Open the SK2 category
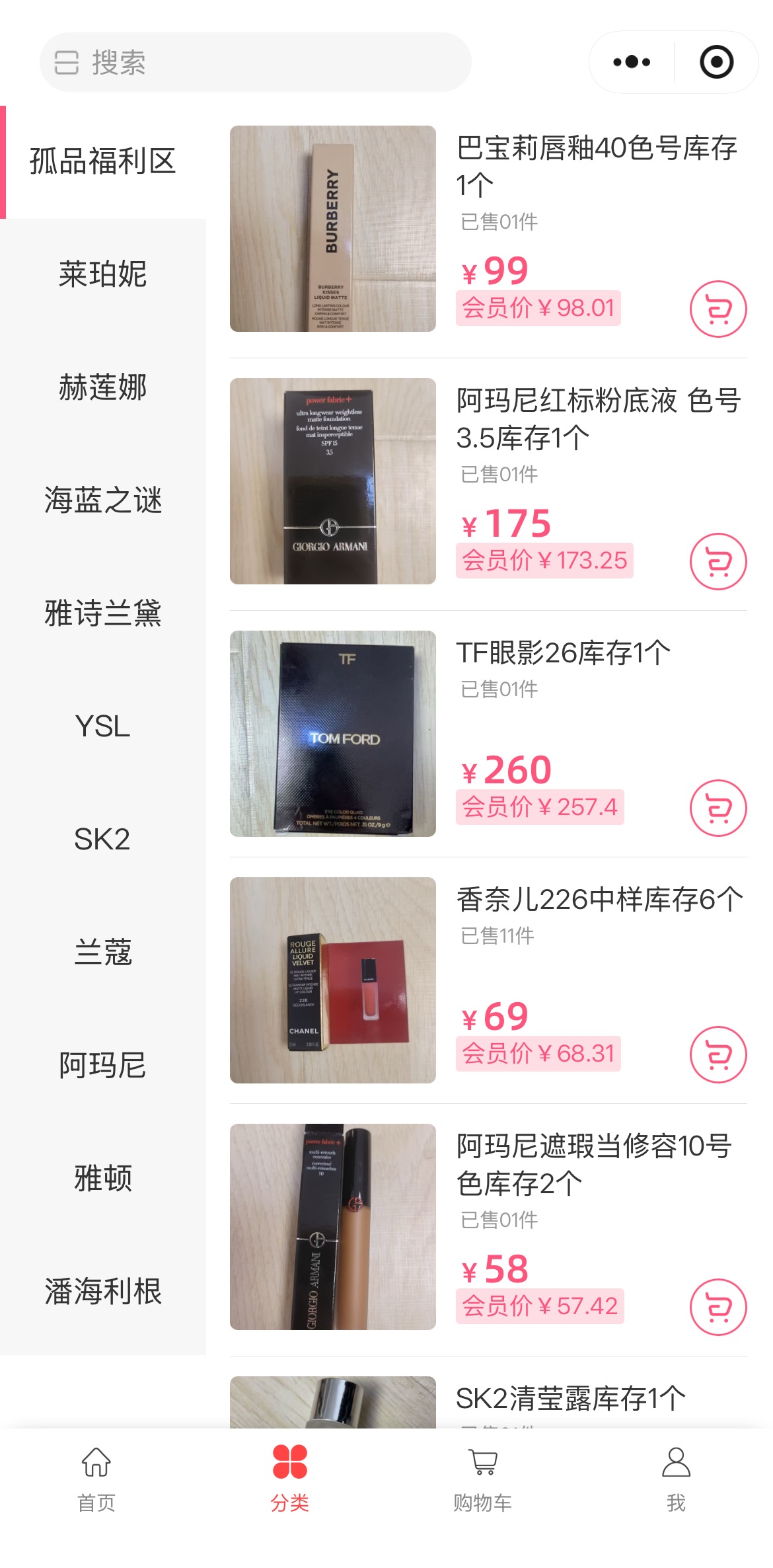Image resolution: width=773 pixels, height=1568 pixels. 102,840
